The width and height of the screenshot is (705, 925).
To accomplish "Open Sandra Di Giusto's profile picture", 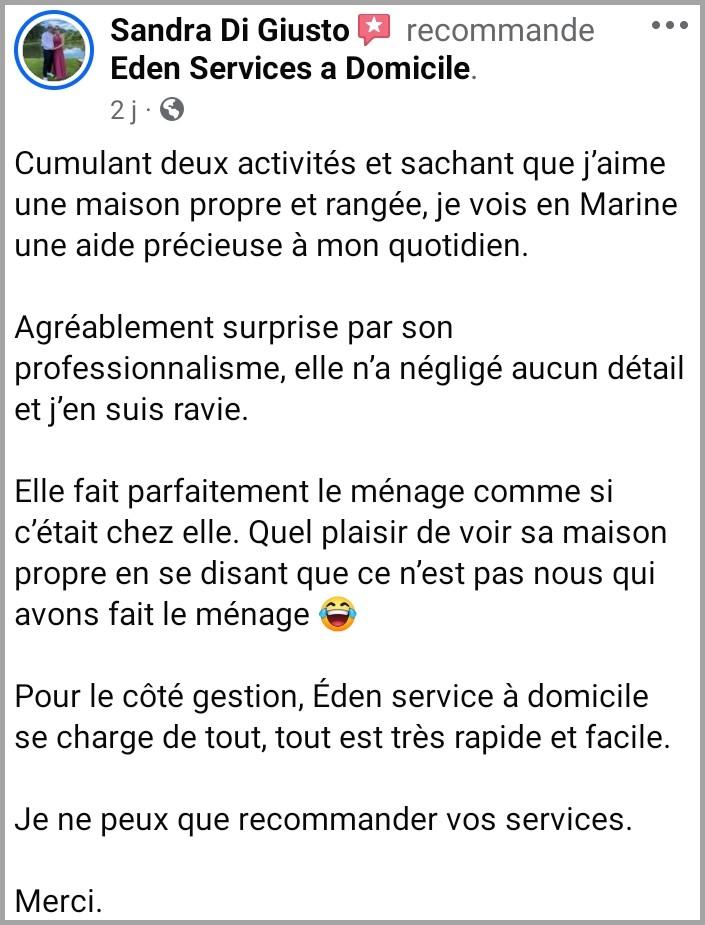I will coord(56,50).
